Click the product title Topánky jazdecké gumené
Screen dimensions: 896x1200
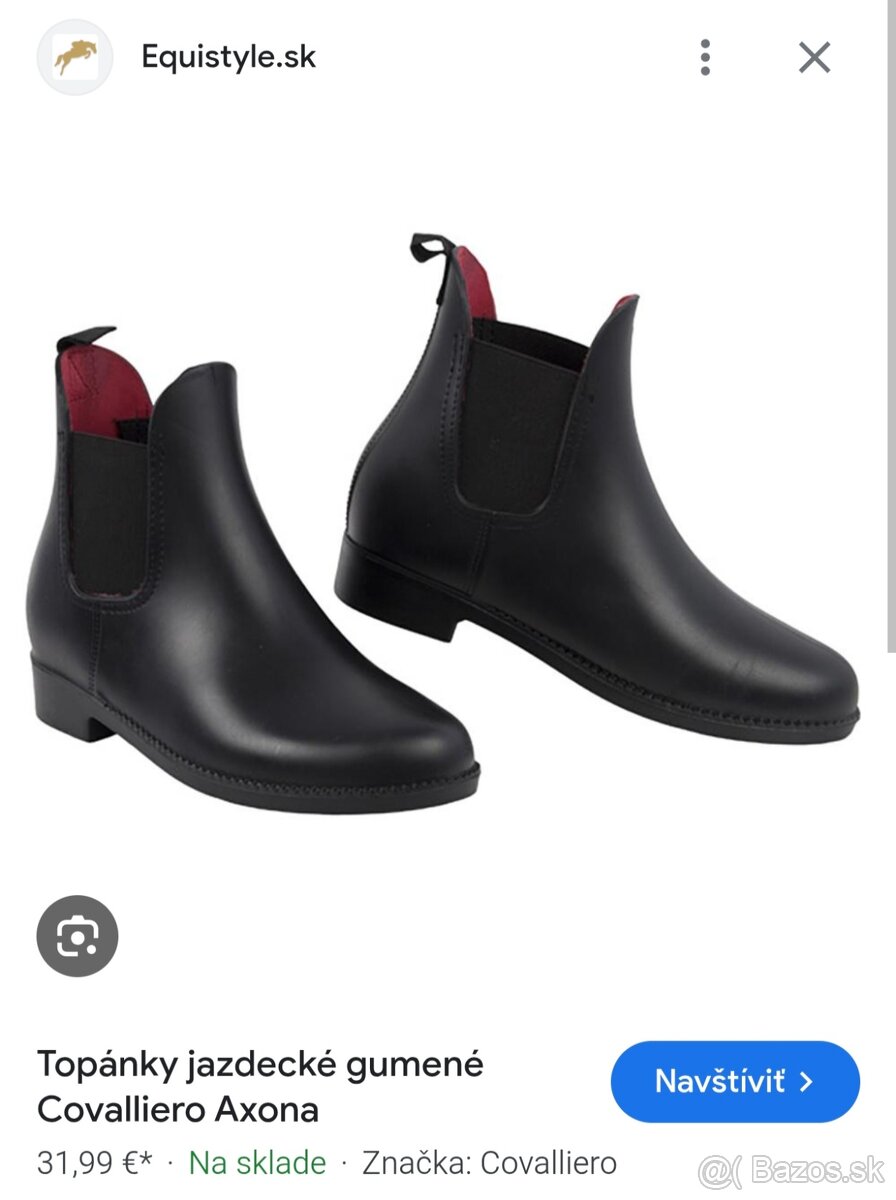(262, 1066)
